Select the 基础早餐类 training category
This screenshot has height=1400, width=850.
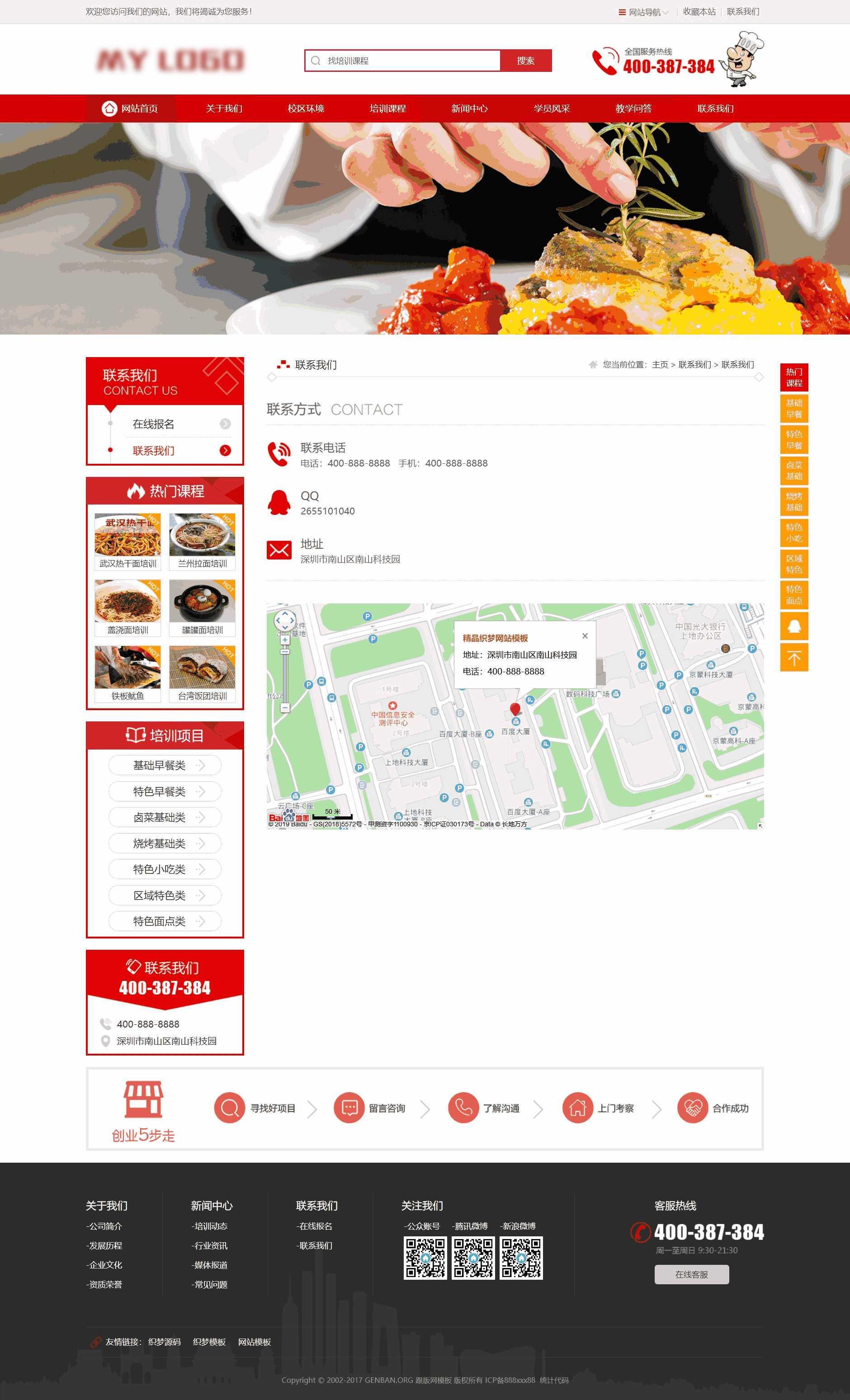pos(165,765)
